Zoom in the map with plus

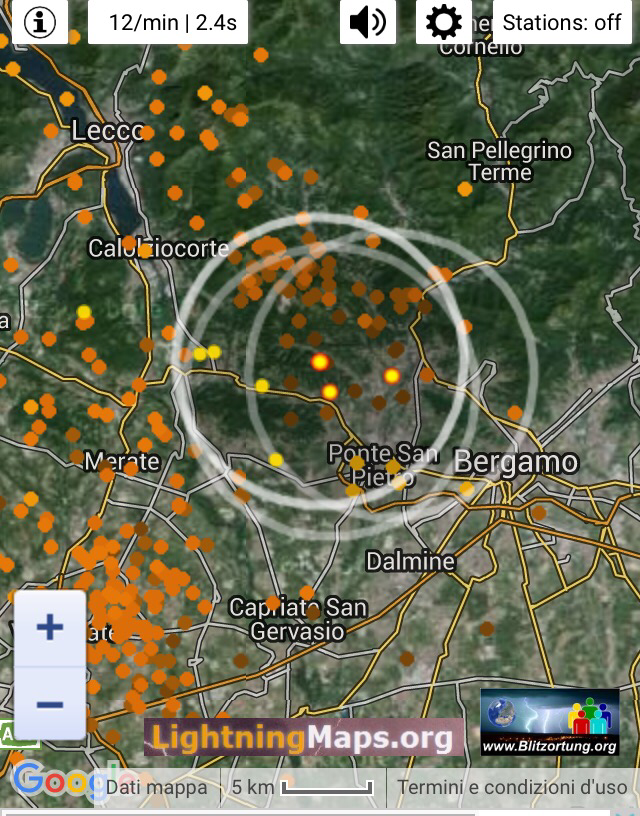point(50,628)
